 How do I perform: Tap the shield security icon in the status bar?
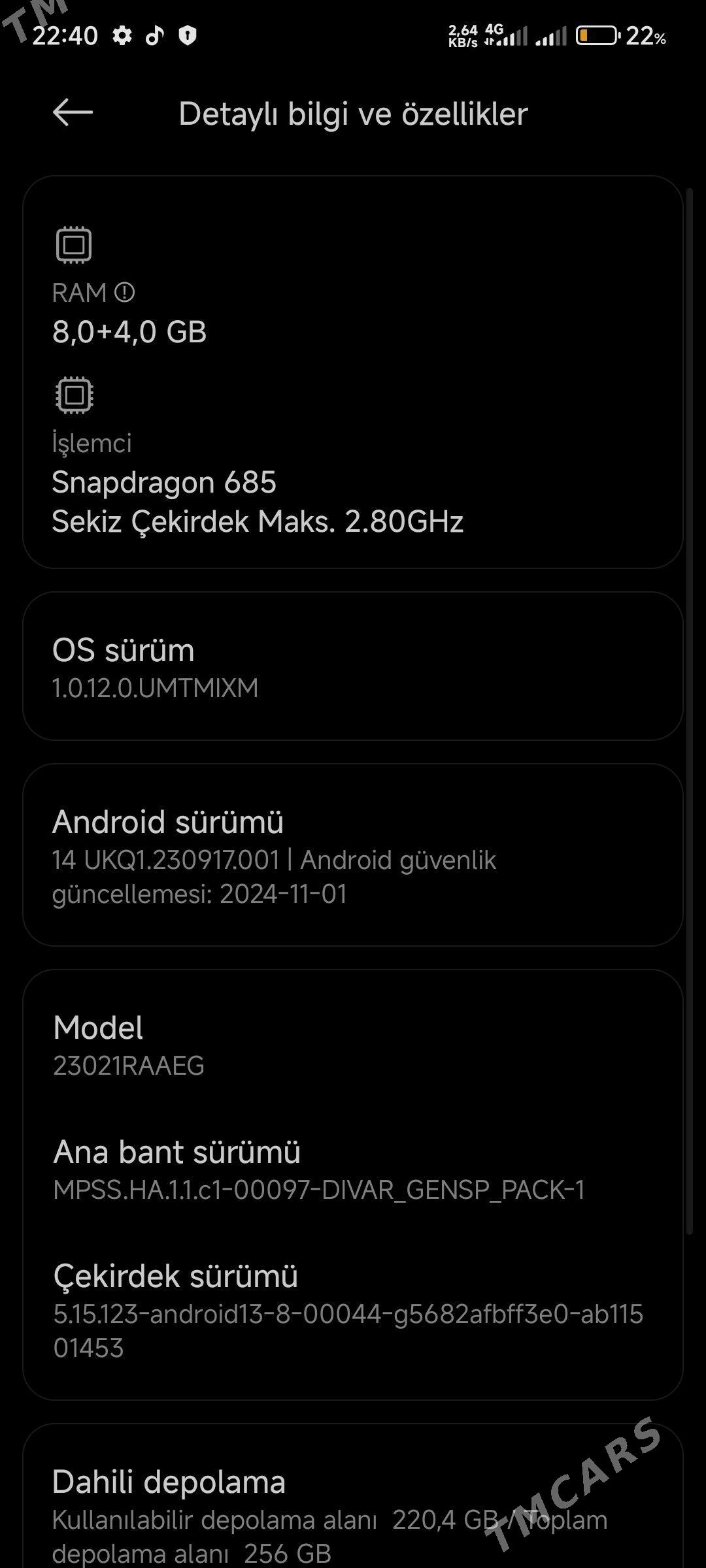(x=189, y=36)
